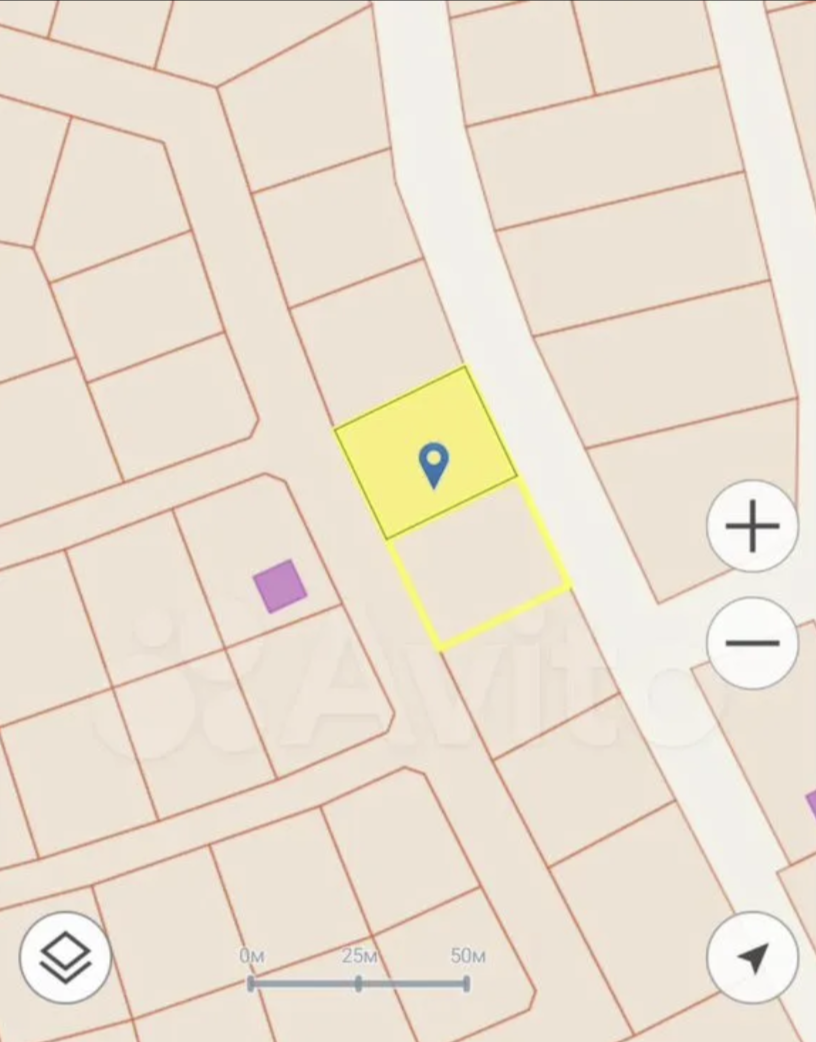Zoom out with the minus button
The image size is (816, 1042).
pos(752,643)
